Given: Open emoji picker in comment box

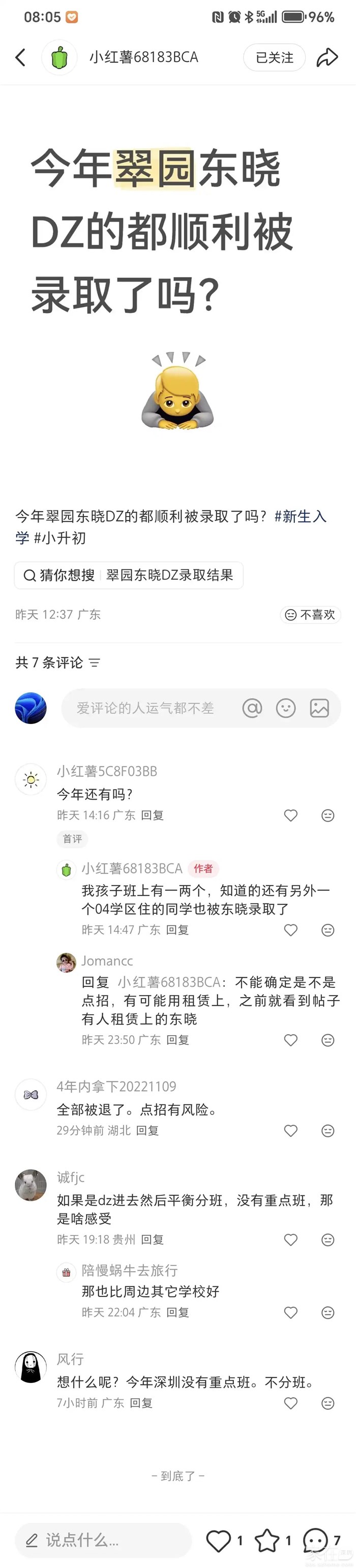Looking at the screenshot, I should click(x=285, y=708).
